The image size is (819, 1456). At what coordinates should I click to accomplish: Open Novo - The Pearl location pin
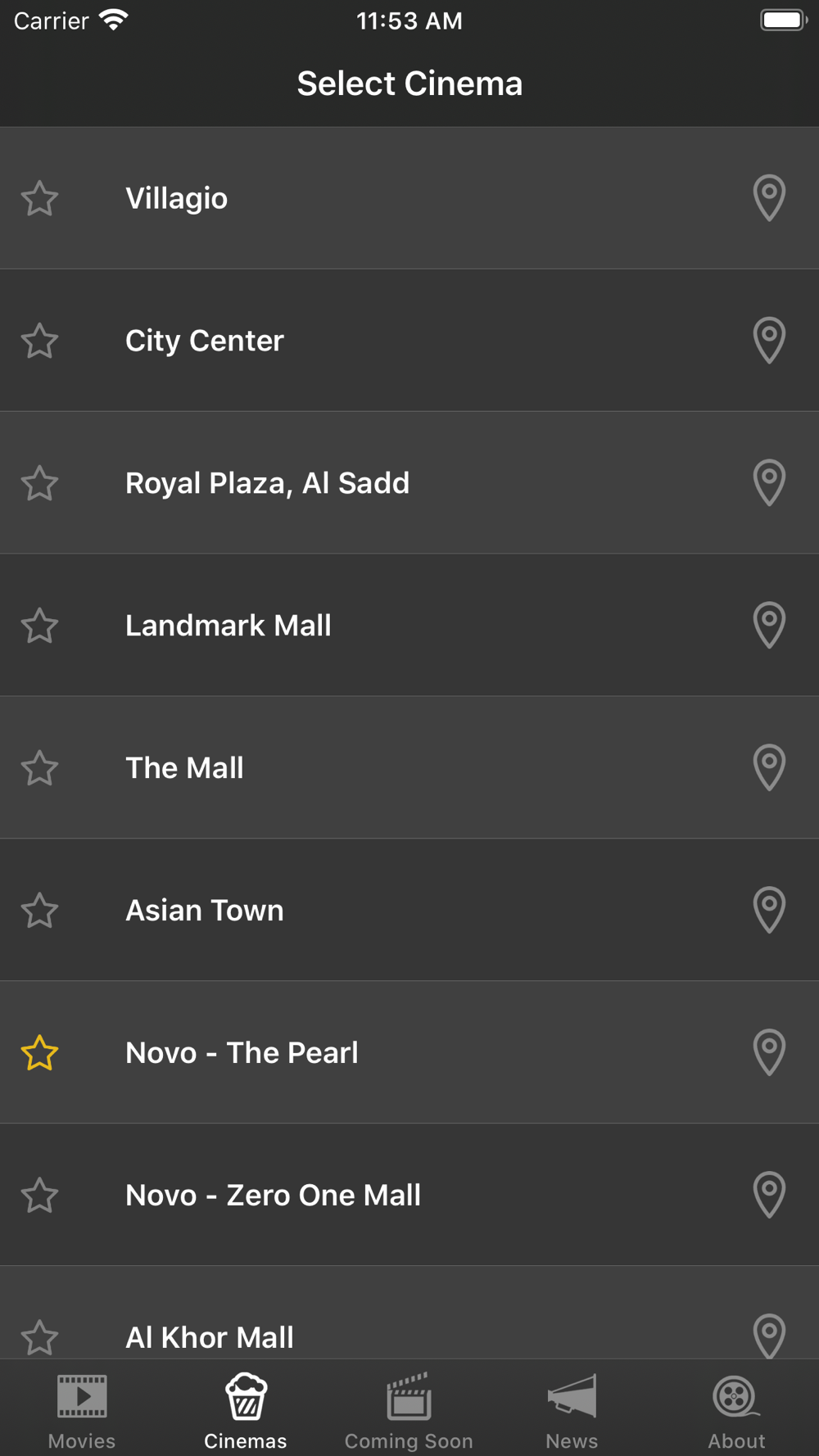coord(769,1053)
